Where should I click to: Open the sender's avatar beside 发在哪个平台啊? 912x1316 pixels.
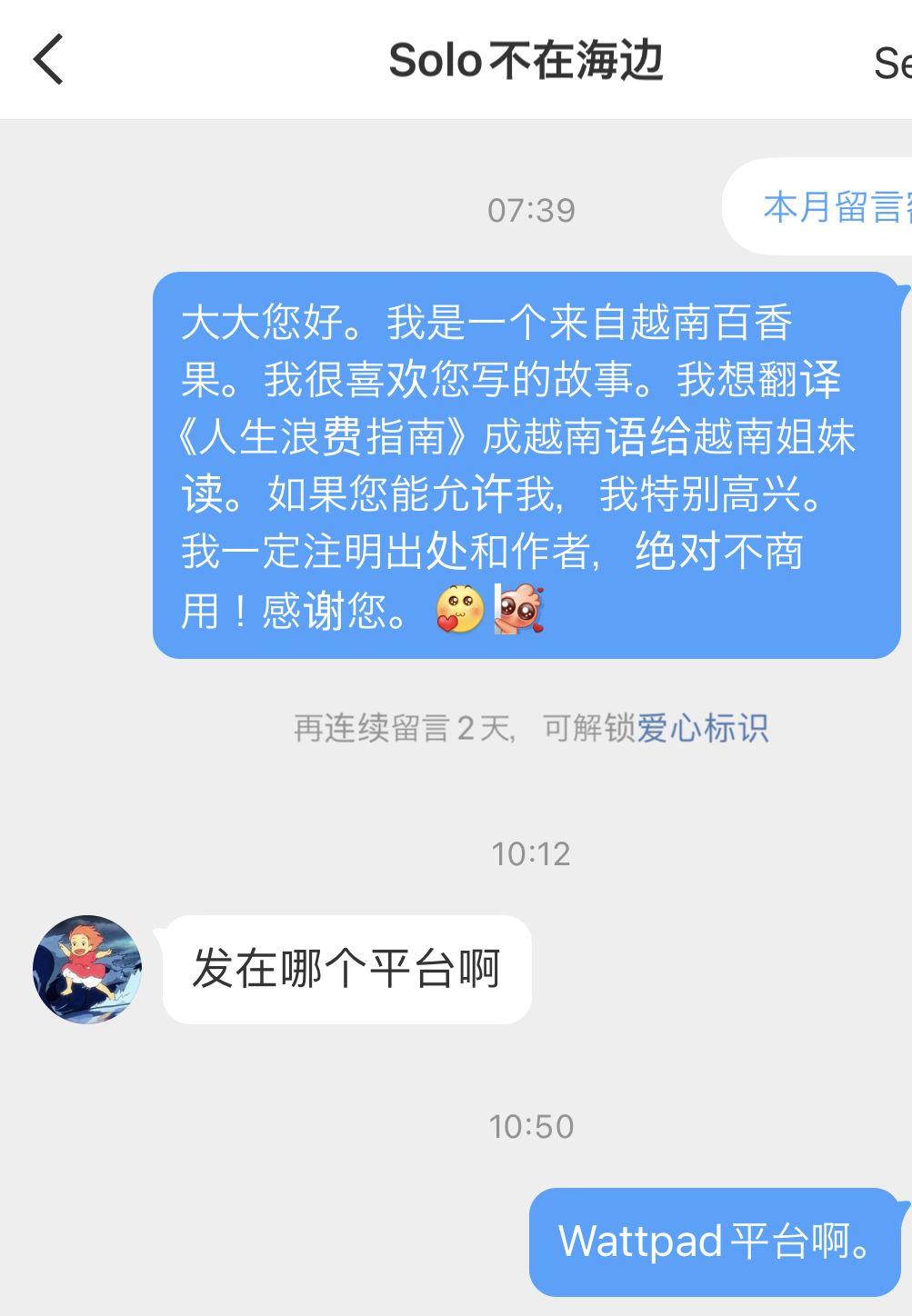[87, 969]
